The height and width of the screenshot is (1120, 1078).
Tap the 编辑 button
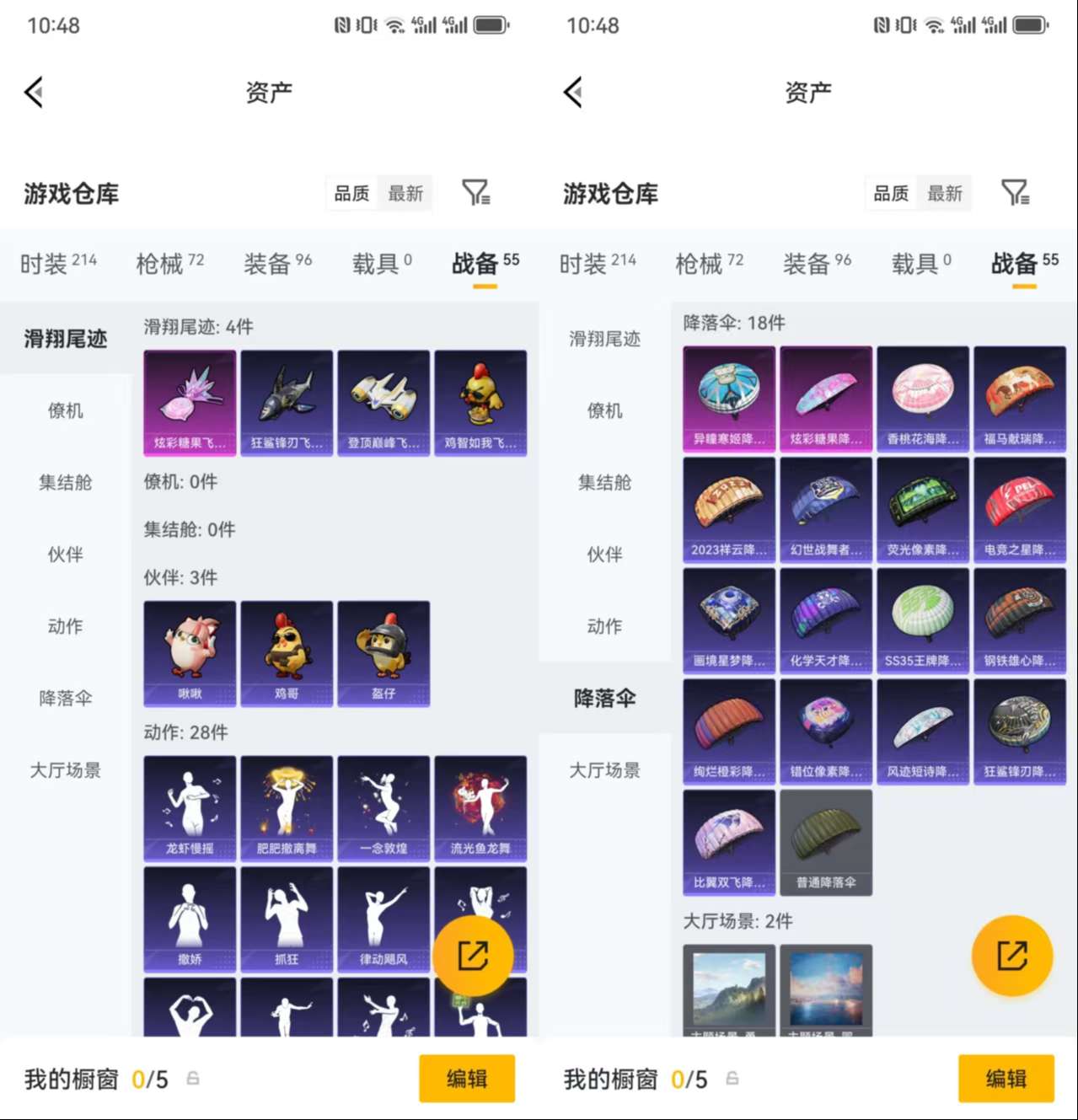[x=467, y=1078]
